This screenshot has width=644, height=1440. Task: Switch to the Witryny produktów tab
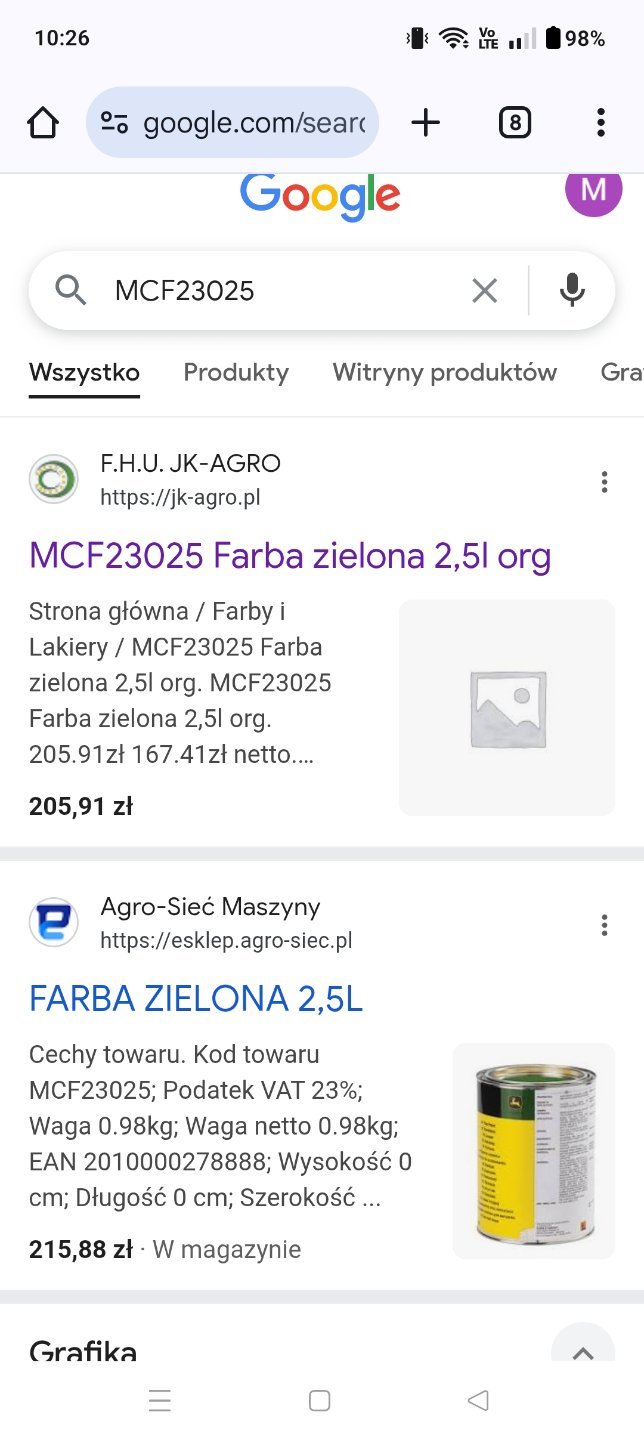click(444, 373)
